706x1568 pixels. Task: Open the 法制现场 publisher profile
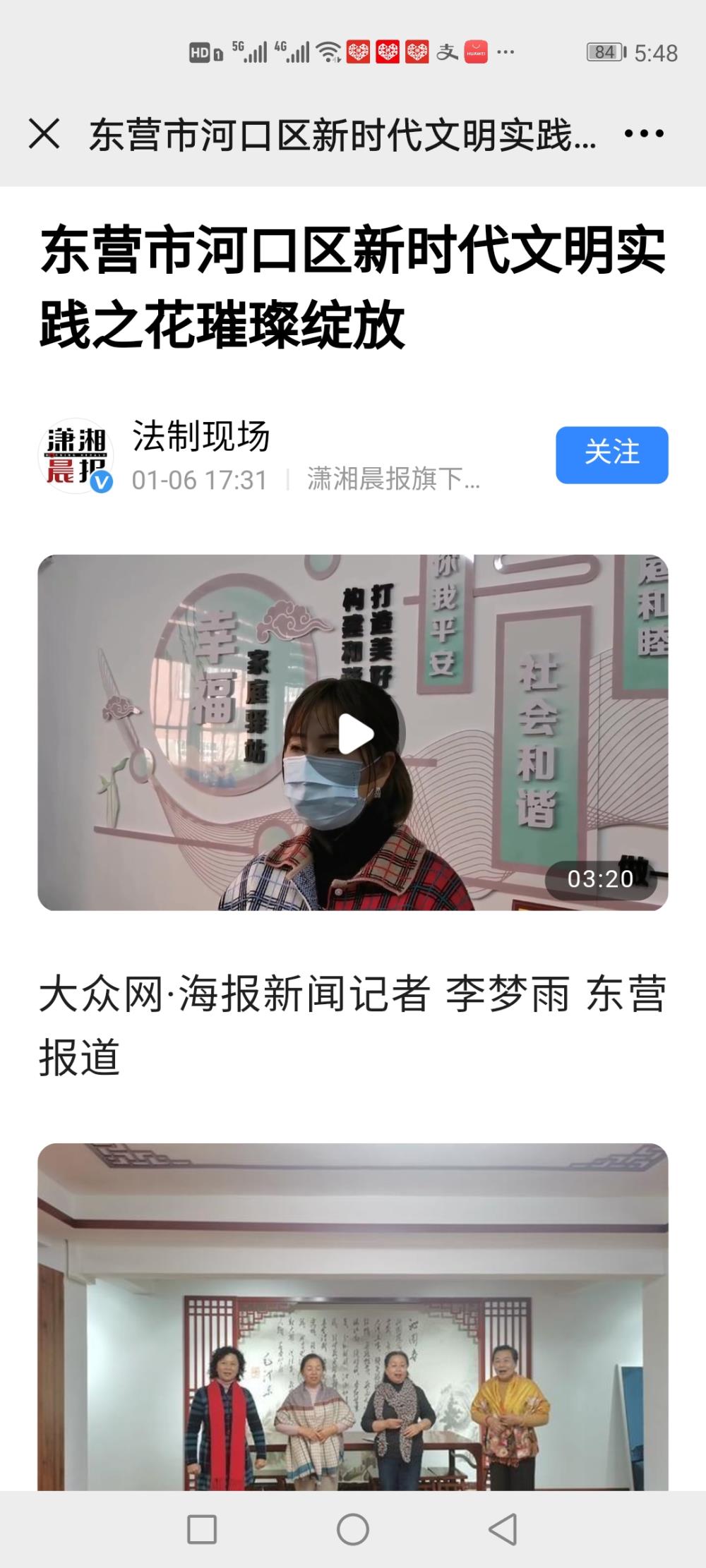pyautogui.click(x=201, y=435)
